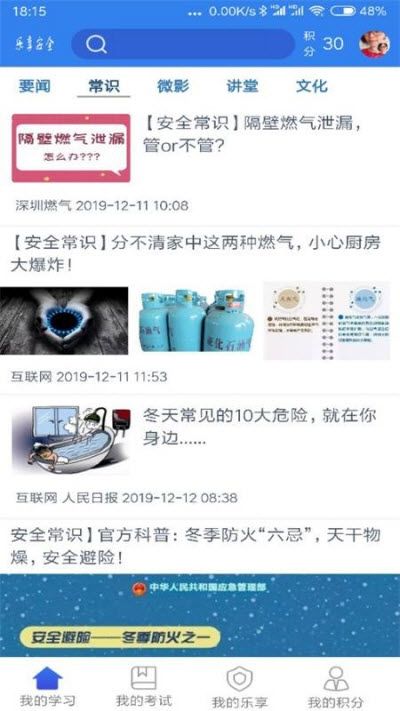This screenshot has height=711, width=400.
Task: Open 我的积分 in the bottom bar
Action: point(336,686)
